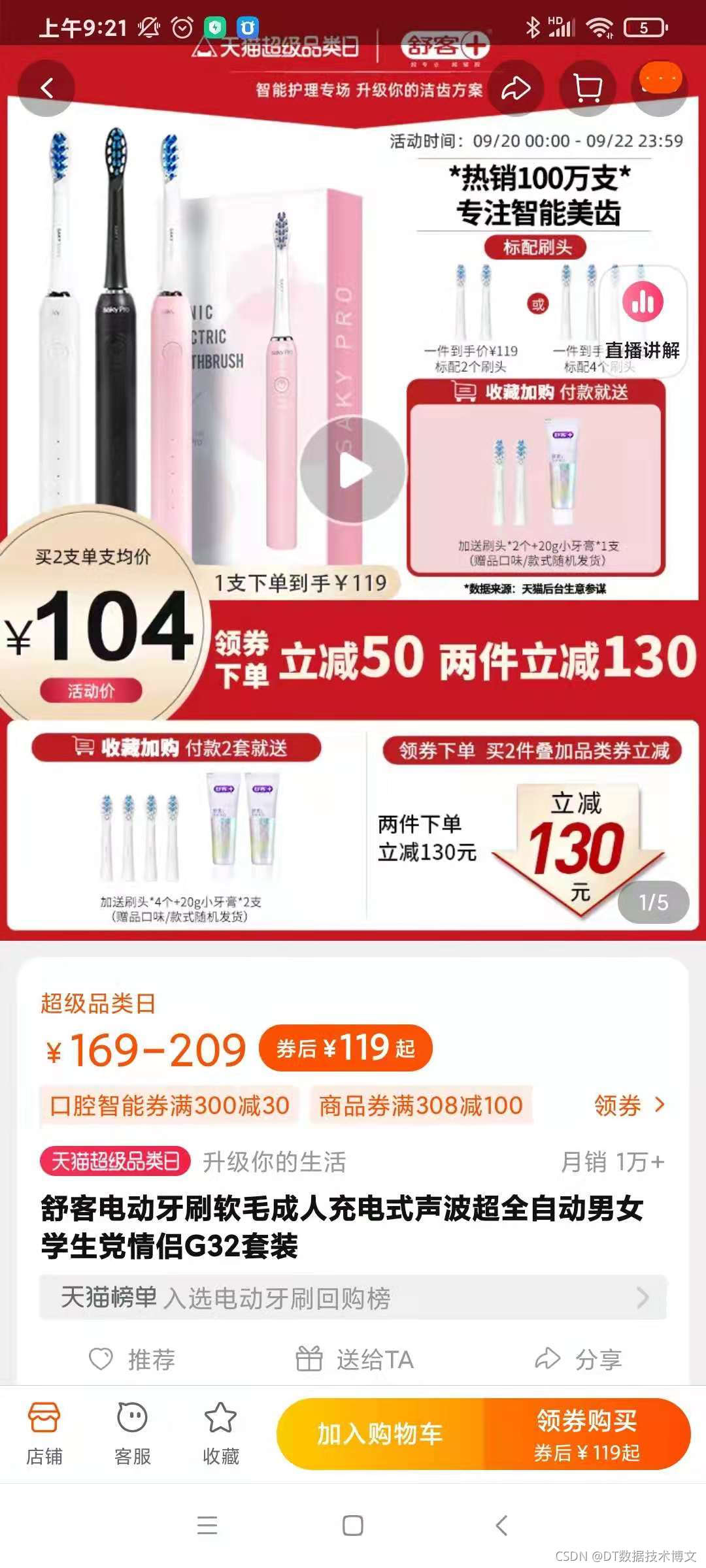Viewport: 706px width, 1568px height.
Task: Share this product from the top bar
Action: [516, 88]
